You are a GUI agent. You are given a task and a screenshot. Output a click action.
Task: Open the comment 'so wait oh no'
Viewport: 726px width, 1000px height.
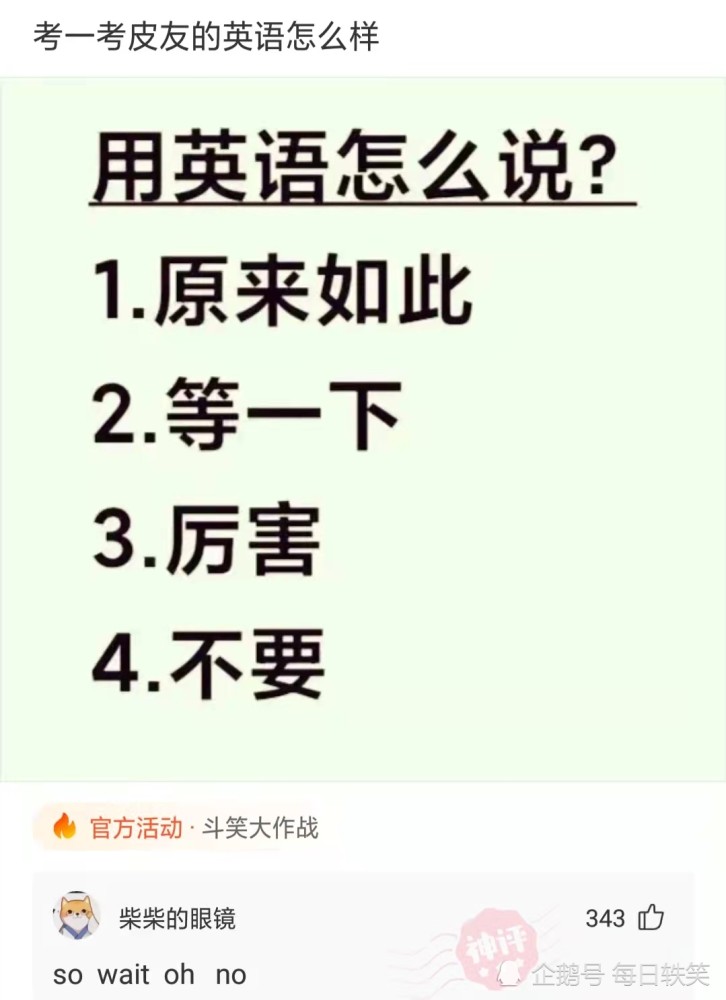click(x=150, y=975)
